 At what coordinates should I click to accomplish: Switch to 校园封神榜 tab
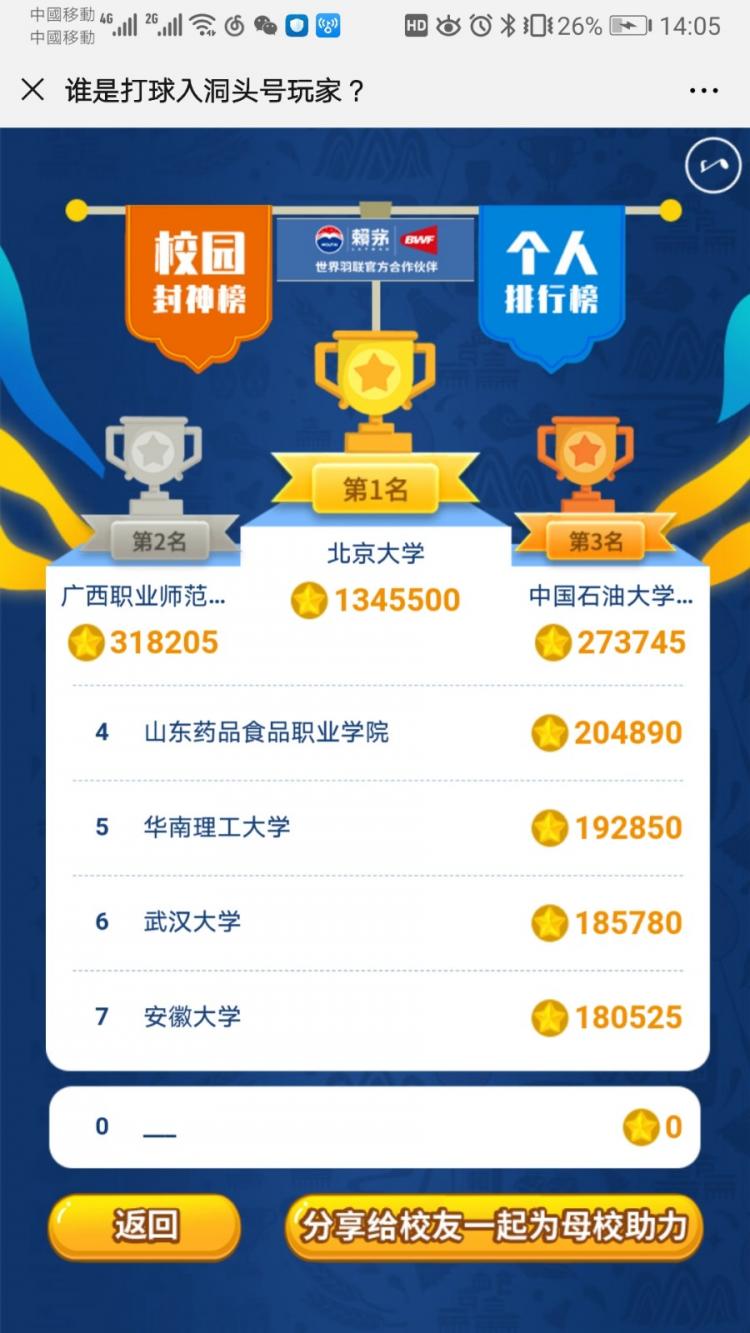point(199,282)
